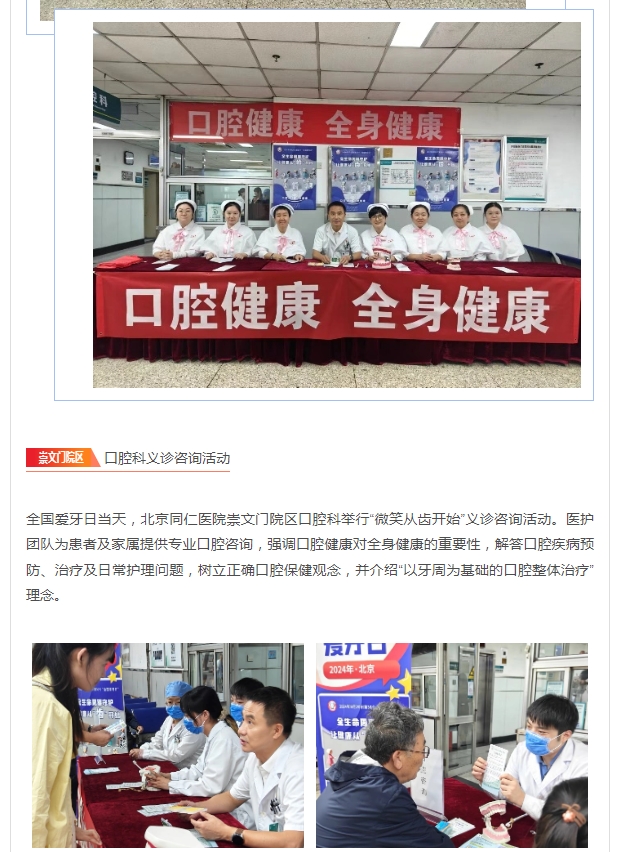The image size is (640, 852).
Task: Open the group photo with the red banner
Action: tap(336, 205)
